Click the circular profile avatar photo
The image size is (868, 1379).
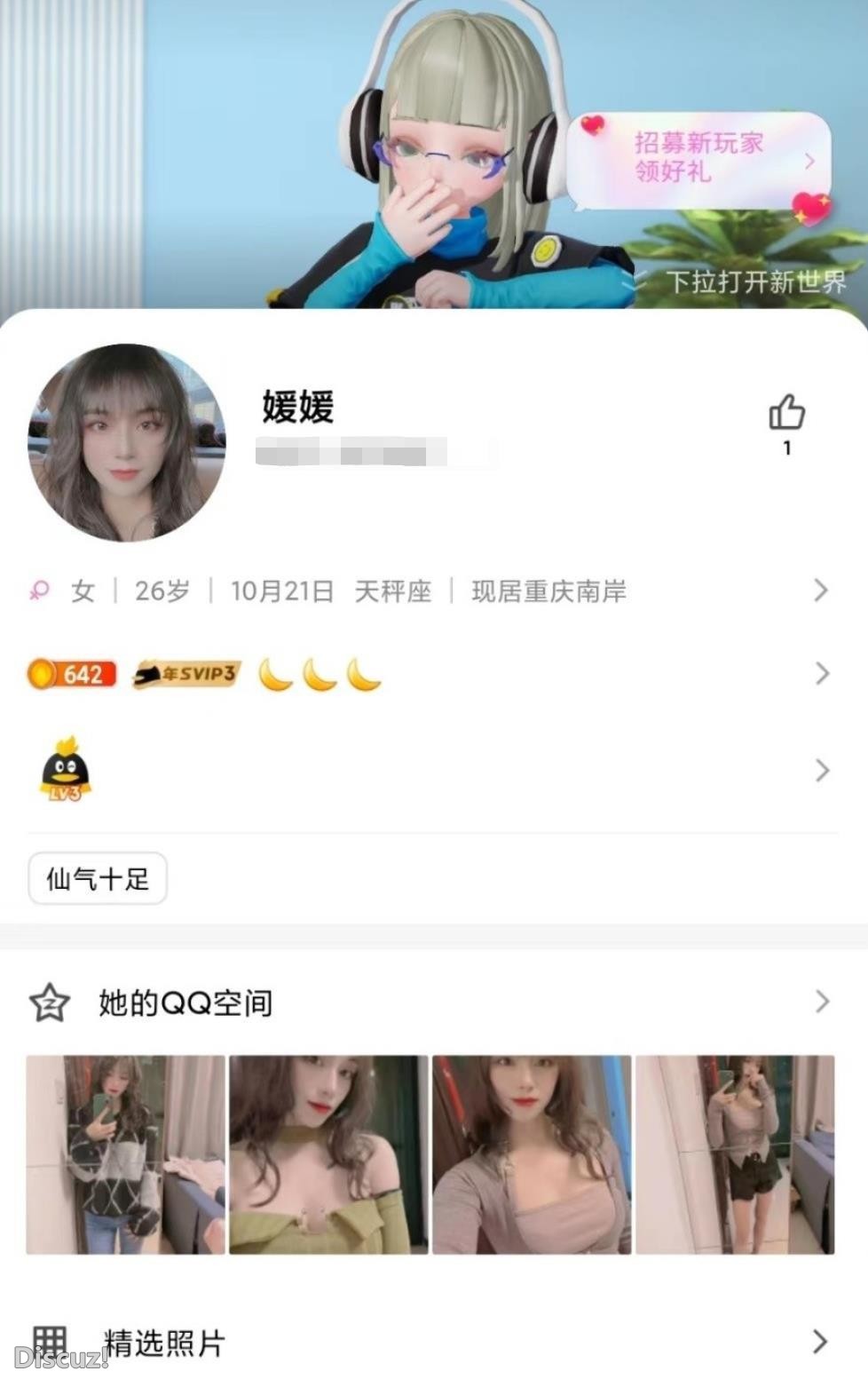pos(128,444)
